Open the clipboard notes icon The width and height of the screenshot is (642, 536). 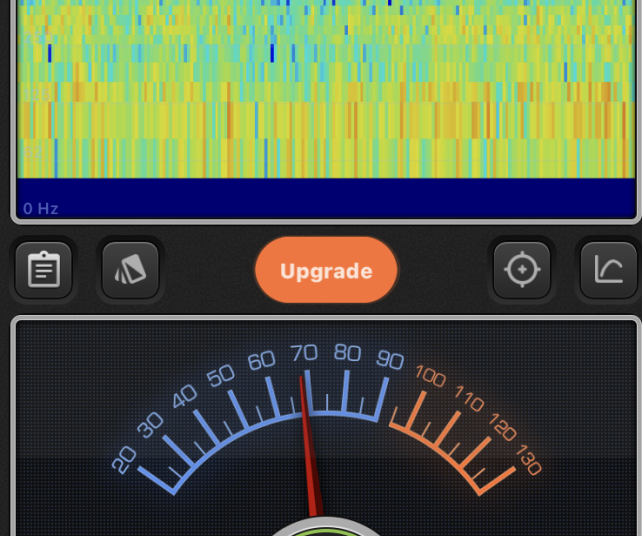pos(43,270)
